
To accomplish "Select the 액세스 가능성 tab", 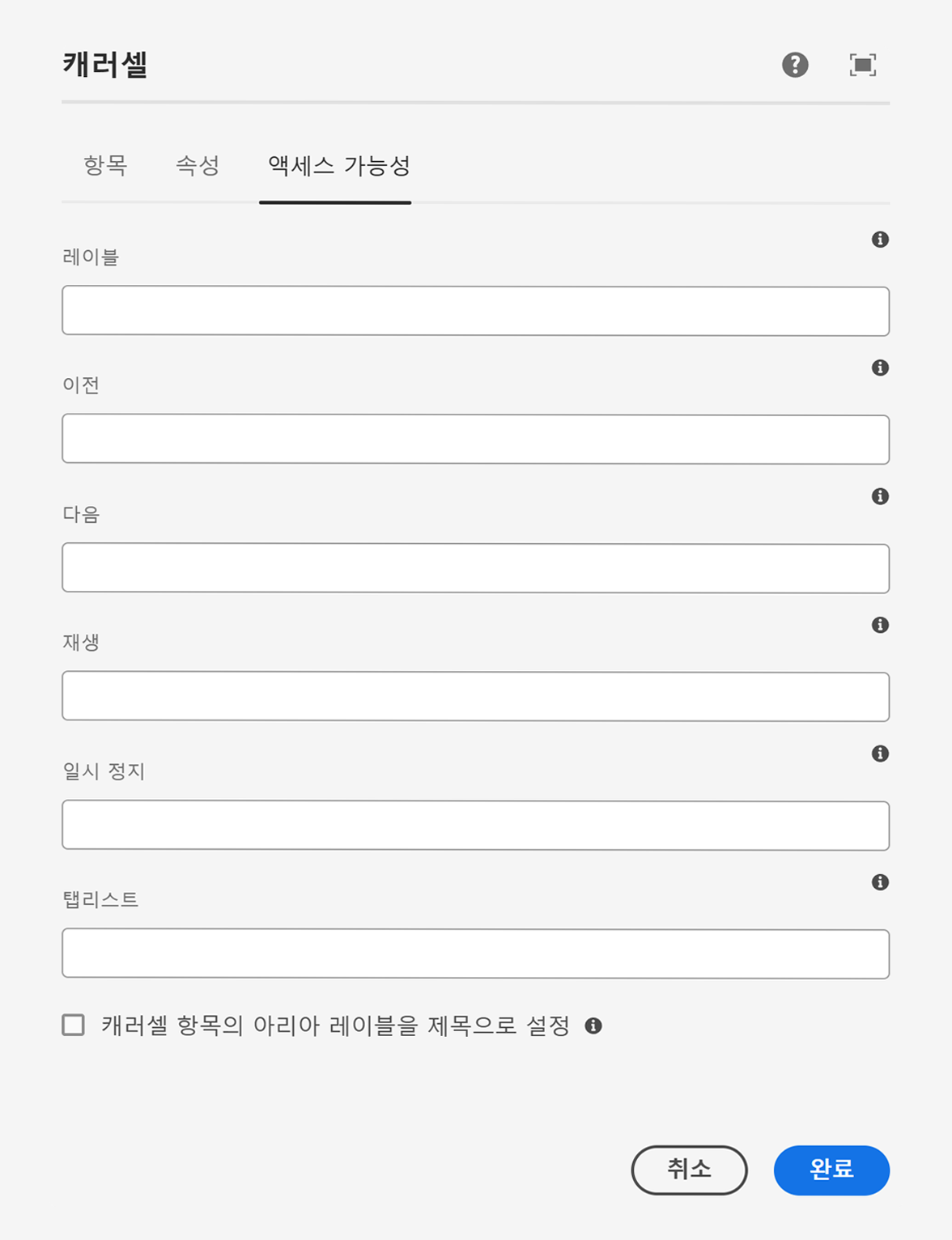I will pyautogui.click(x=338, y=166).
